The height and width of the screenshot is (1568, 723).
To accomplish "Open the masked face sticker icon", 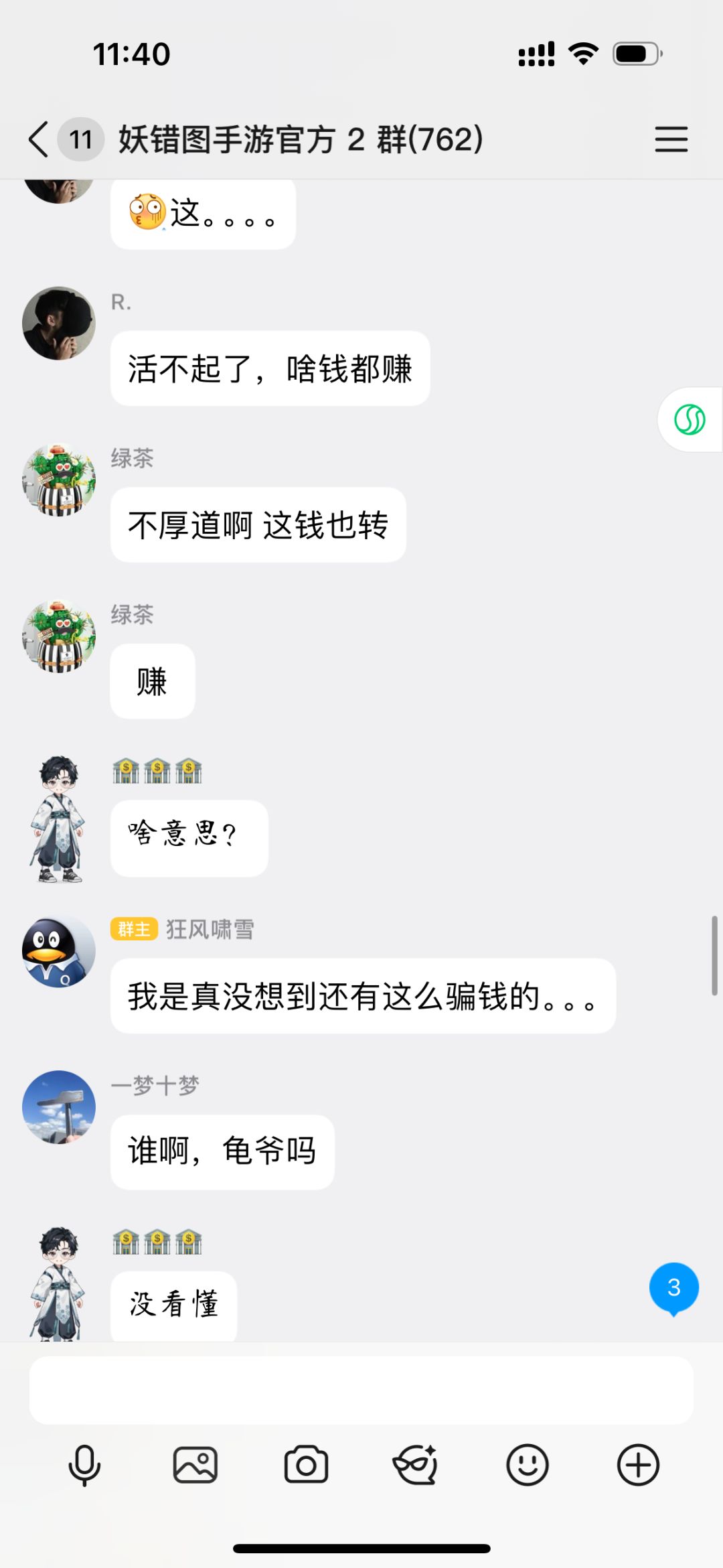I will 416,1466.
